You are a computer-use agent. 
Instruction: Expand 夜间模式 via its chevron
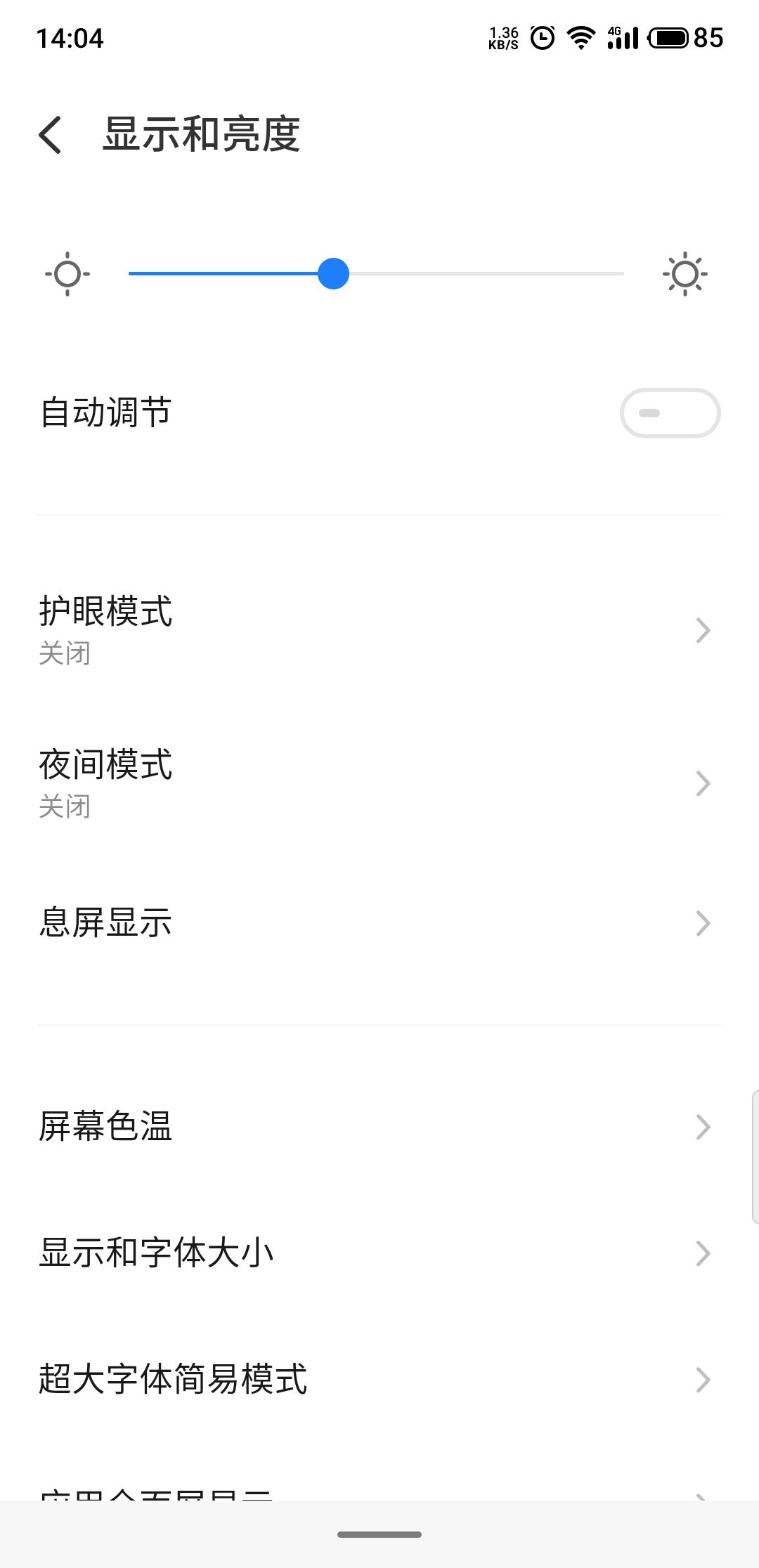coord(702,783)
